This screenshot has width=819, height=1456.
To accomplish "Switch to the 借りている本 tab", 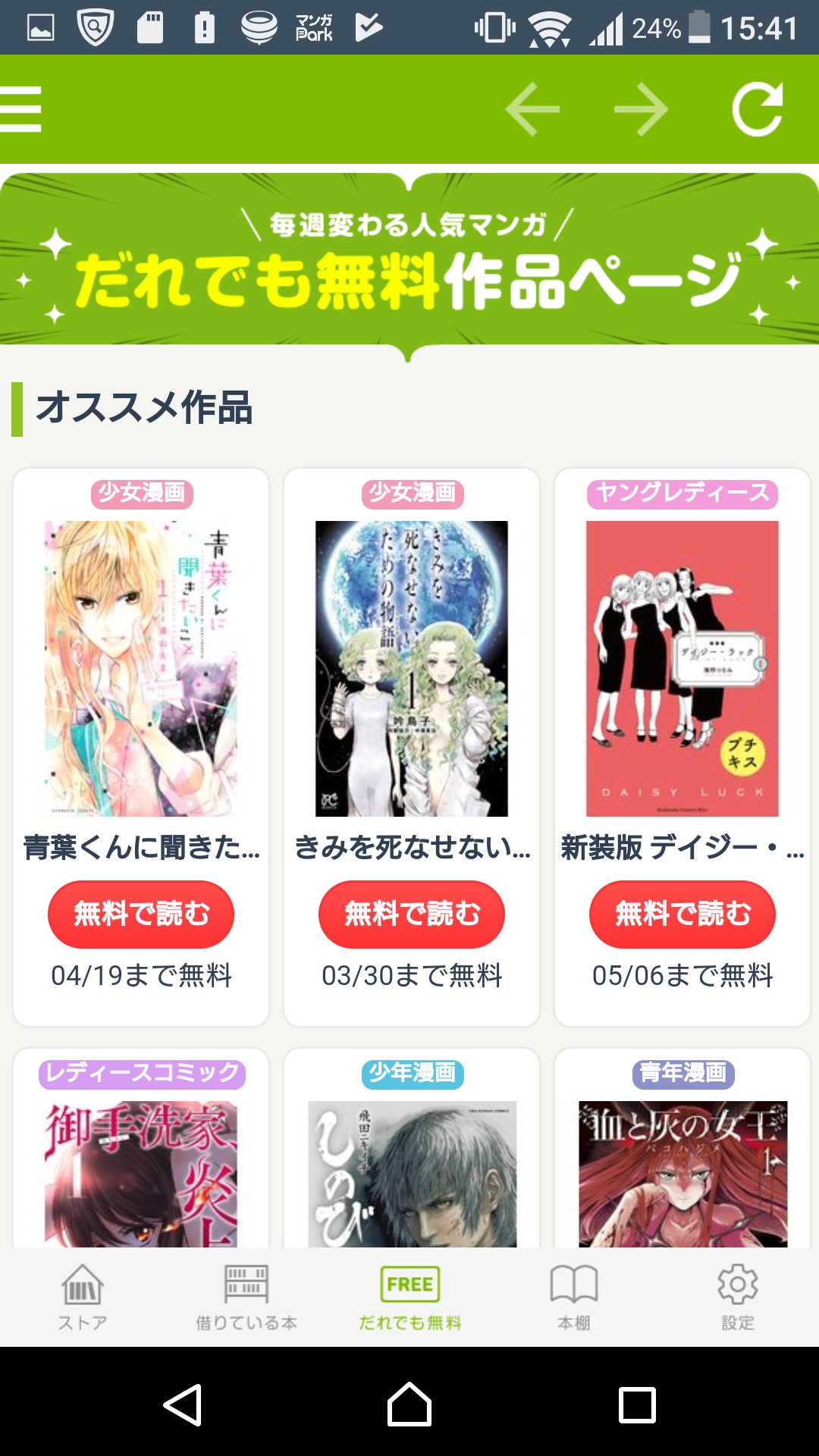I will [246, 1297].
